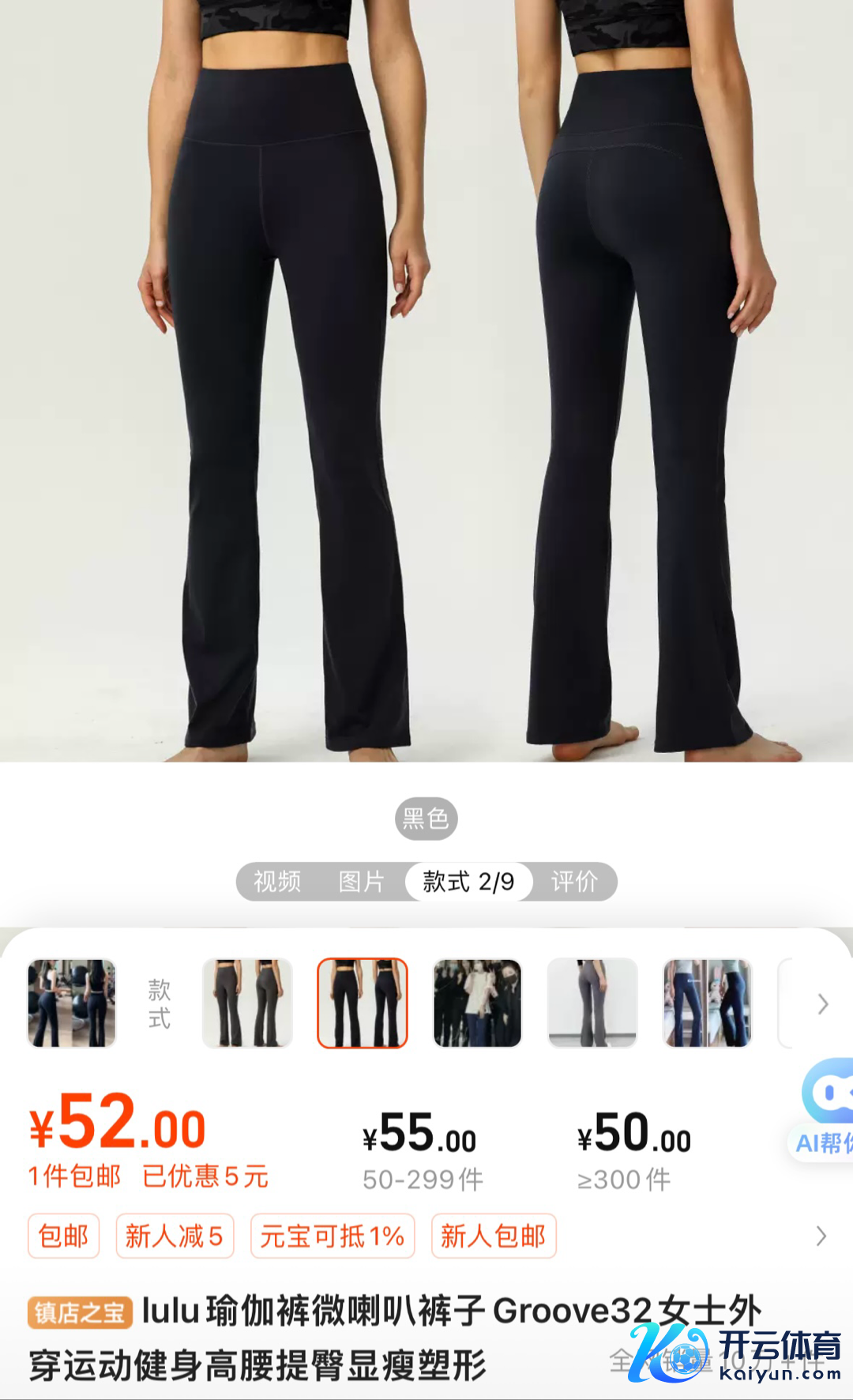Expand more styles with the thumbnail row arrow
Screen dimensions: 853x1400
(x=822, y=1003)
